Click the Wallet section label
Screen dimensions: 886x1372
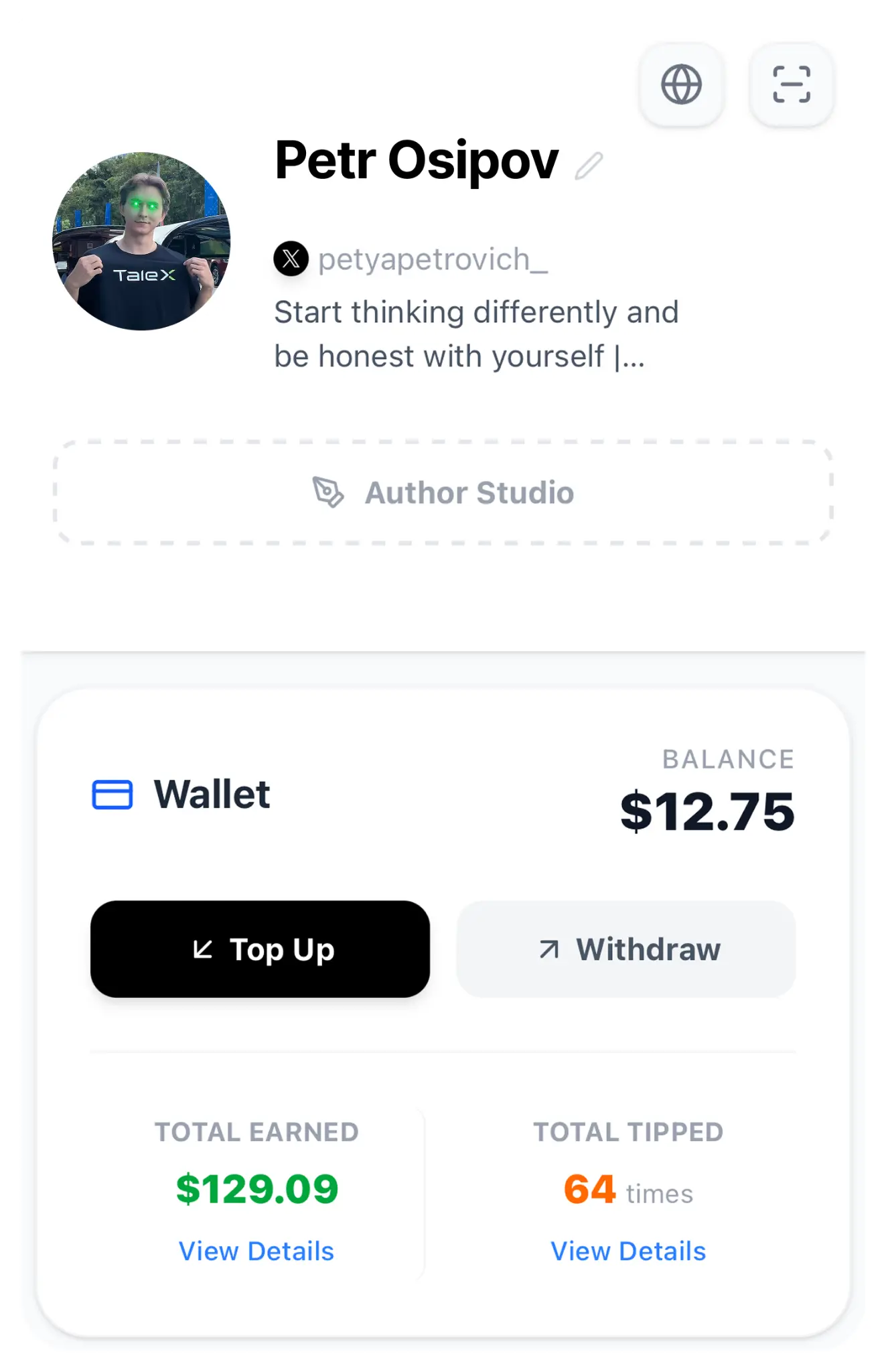pyautogui.click(x=210, y=795)
